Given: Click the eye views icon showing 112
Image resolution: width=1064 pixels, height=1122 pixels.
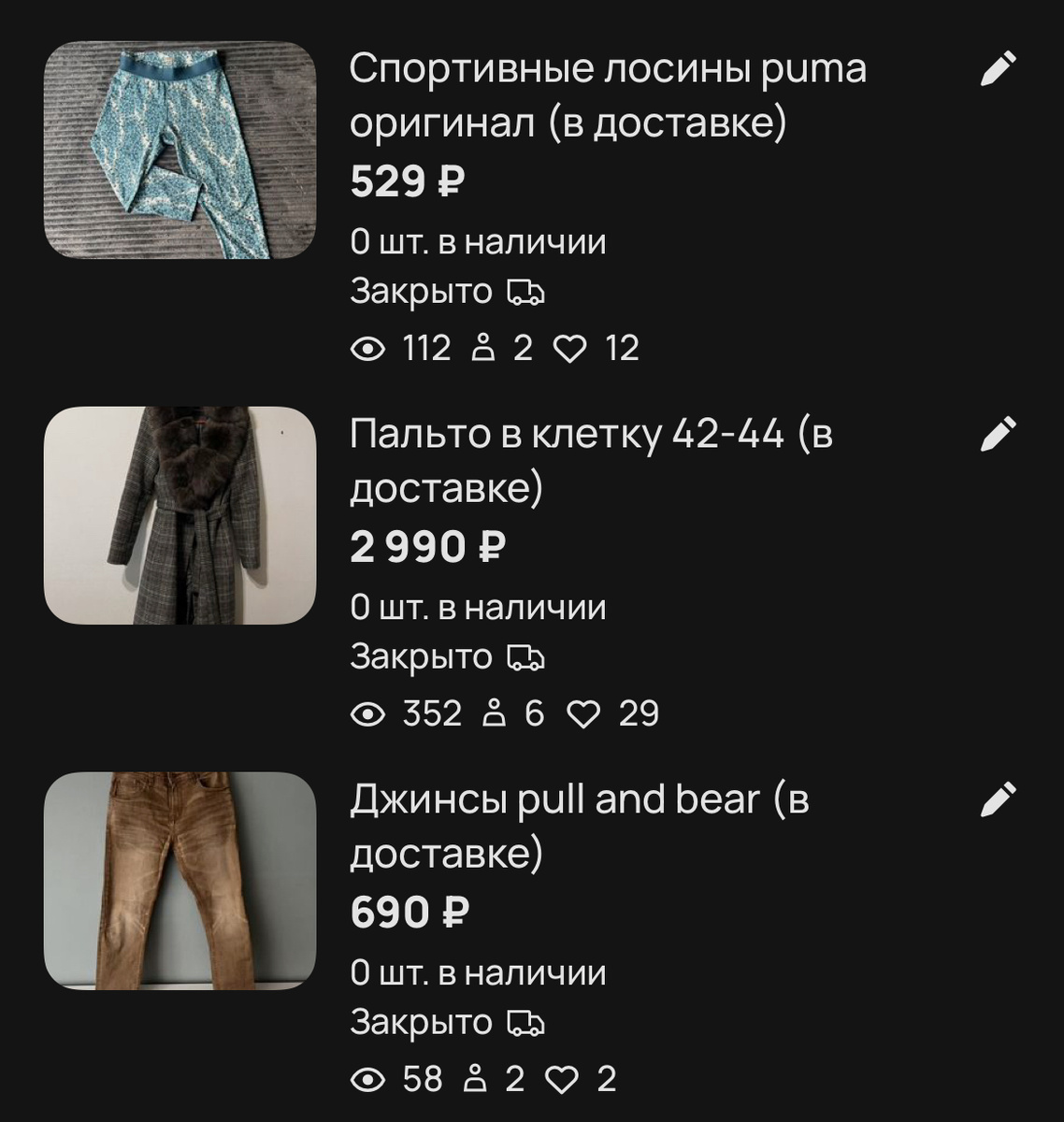Looking at the screenshot, I should tap(368, 350).
